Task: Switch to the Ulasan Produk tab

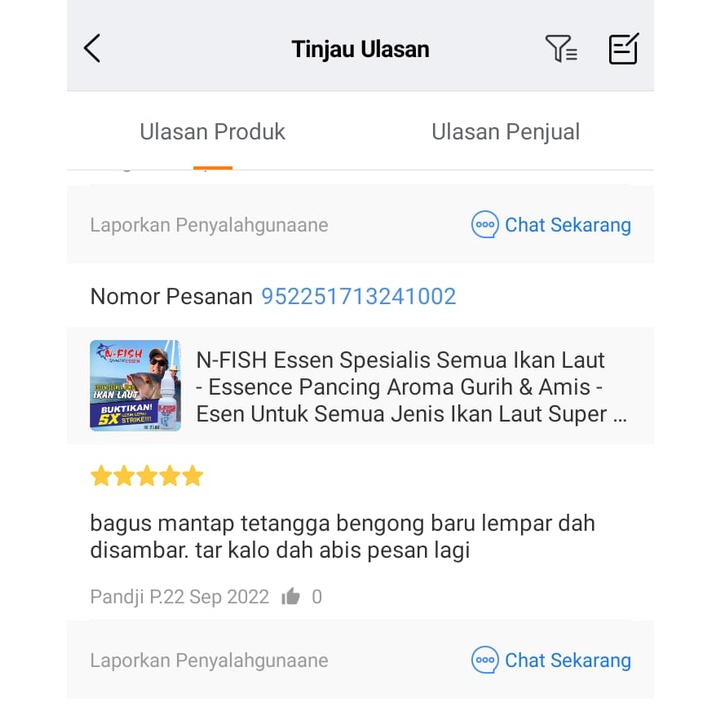Action: (212, 132)
